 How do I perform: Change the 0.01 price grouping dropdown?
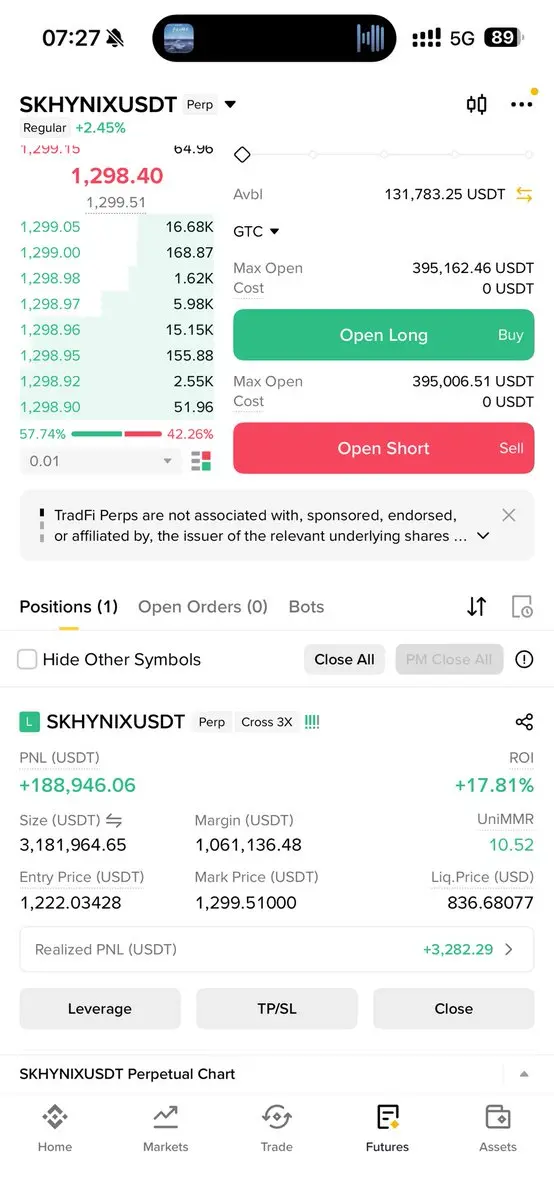(101, 461)
